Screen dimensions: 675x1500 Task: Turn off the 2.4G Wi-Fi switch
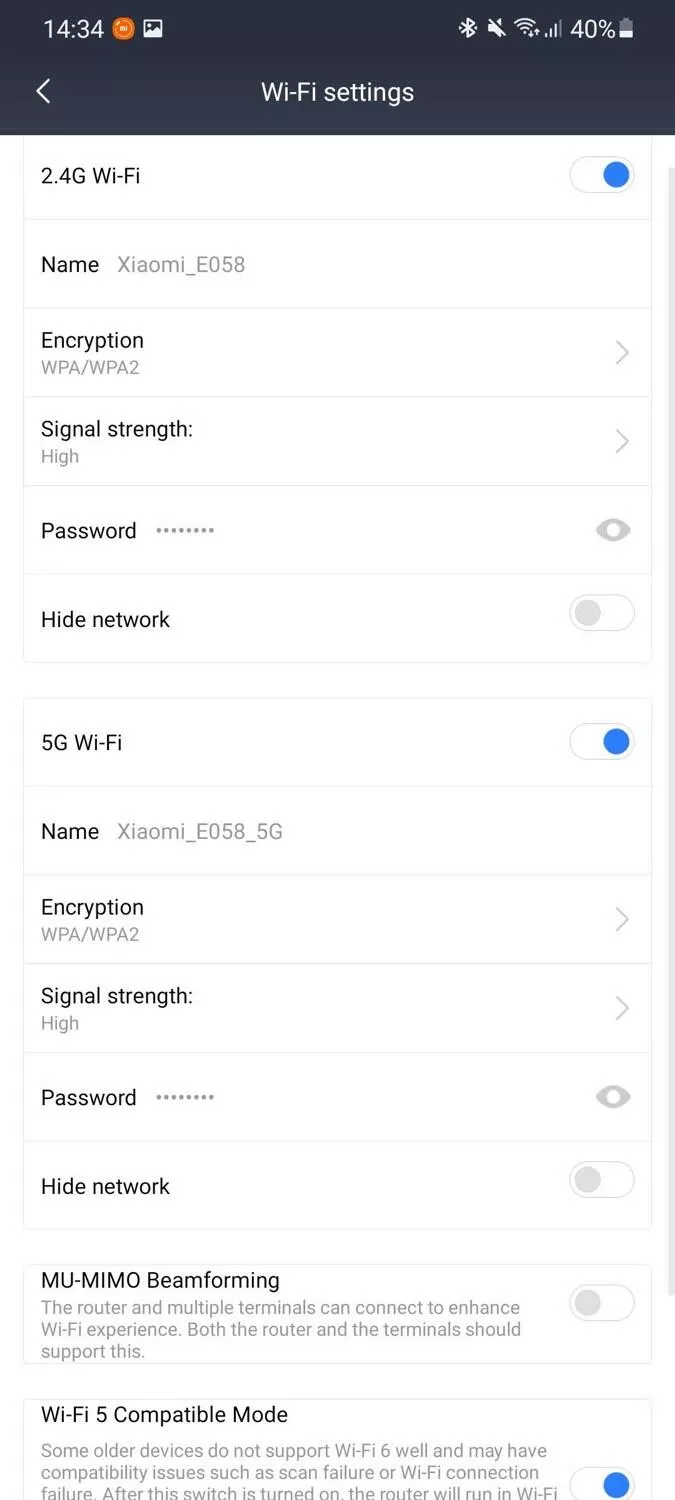click(602, 175)
